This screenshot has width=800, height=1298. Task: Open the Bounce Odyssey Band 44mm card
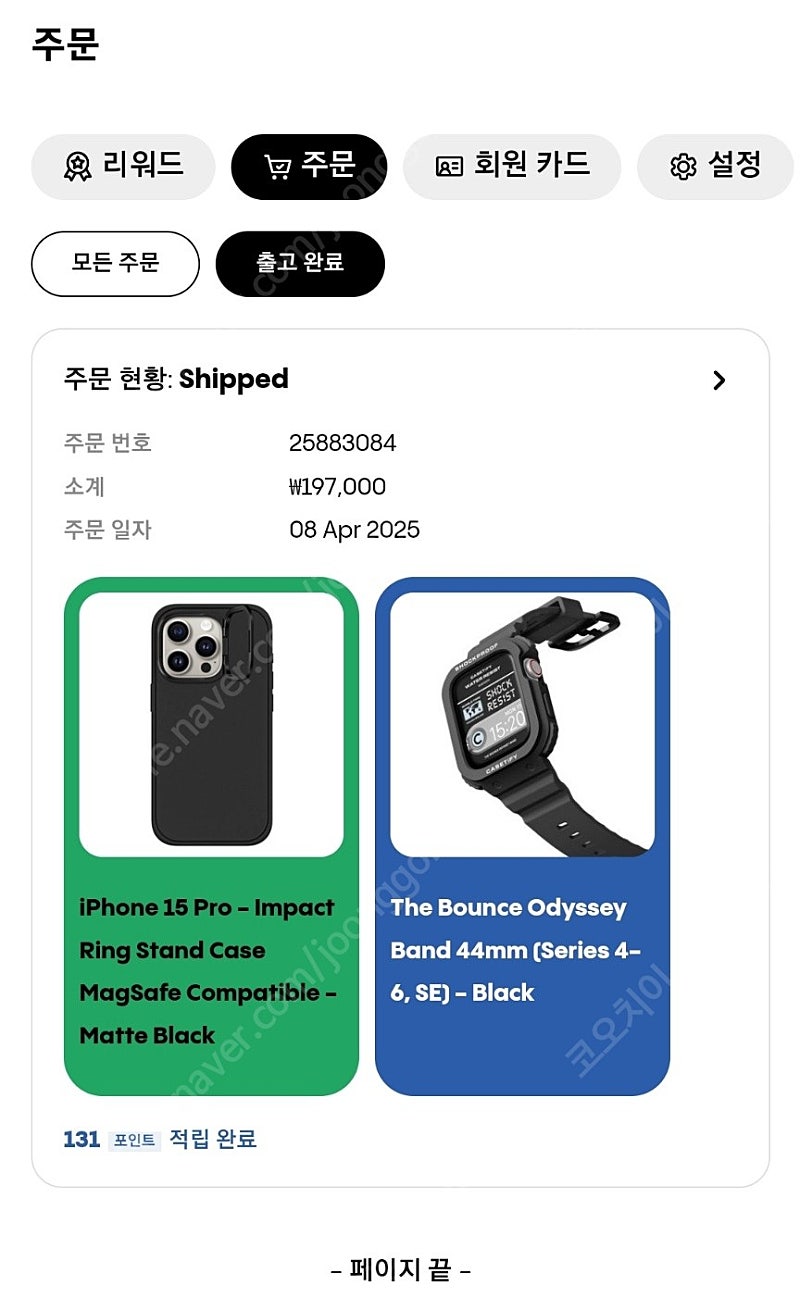coord(522,836)
